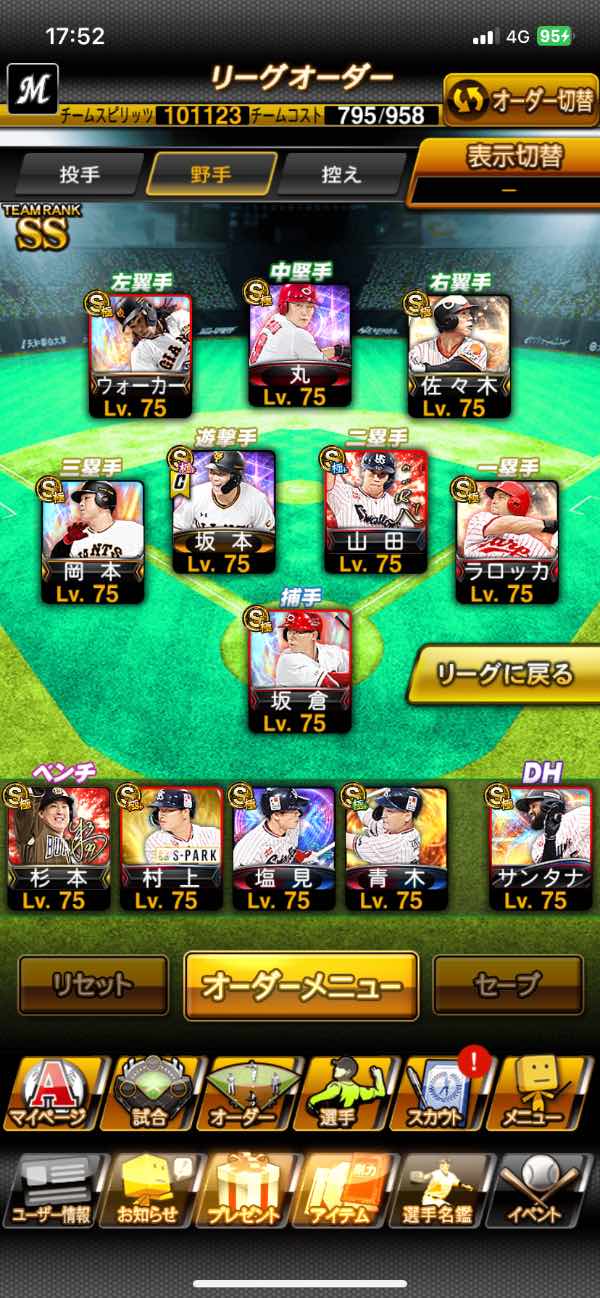The height and width of the screenshot is (1298, 600).
Task: Tap the セーブ button
Action: click(507, 985)
